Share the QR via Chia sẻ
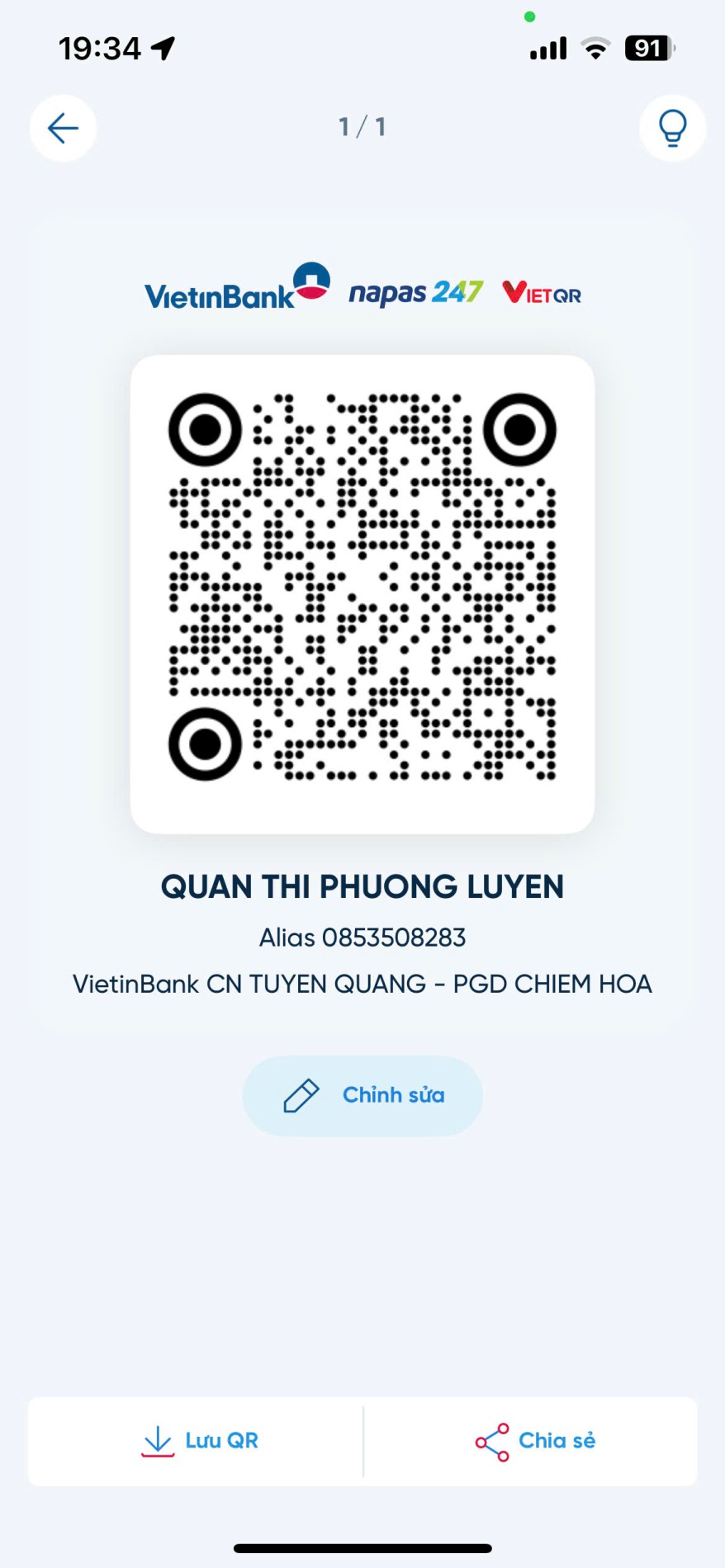 [x=534, y=1441]
